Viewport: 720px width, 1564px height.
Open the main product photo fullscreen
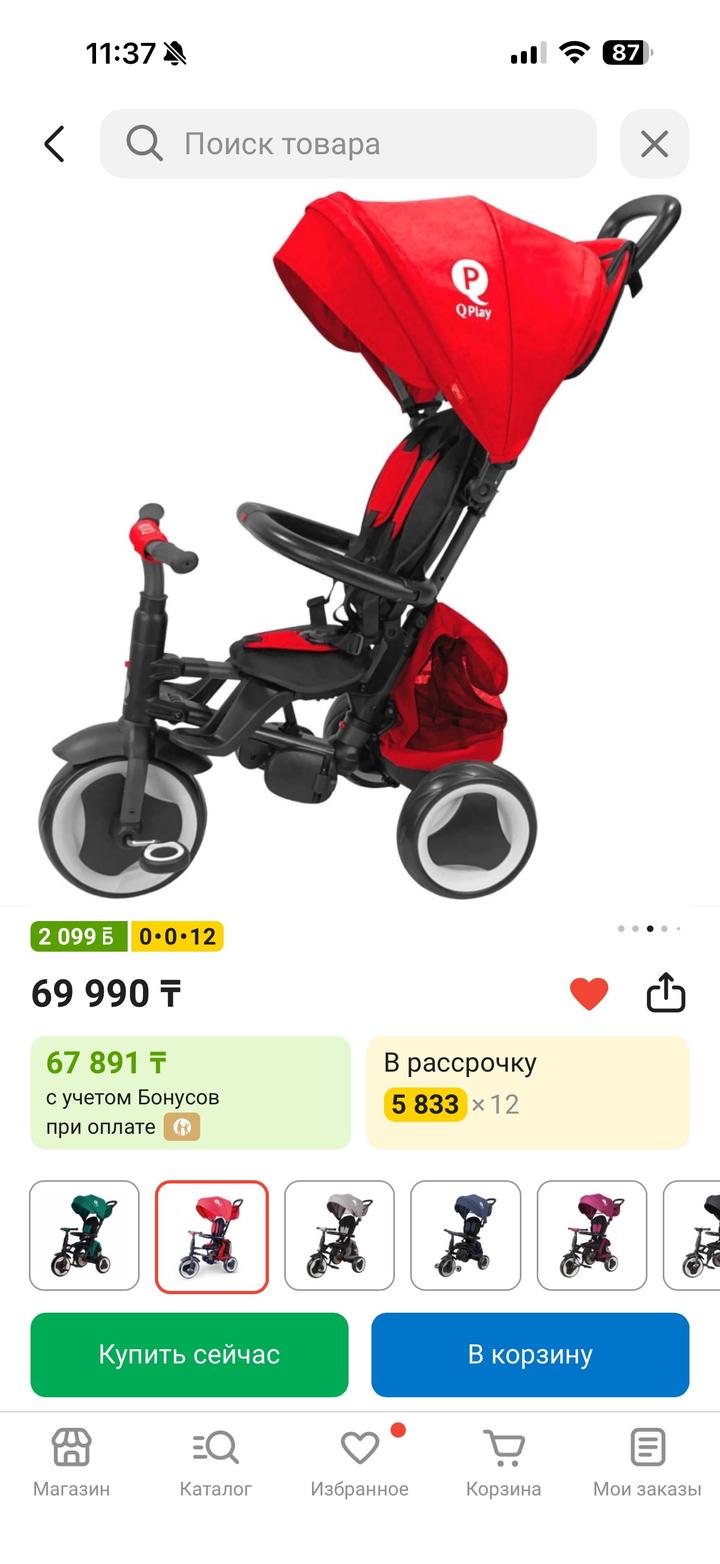point(360,550)
